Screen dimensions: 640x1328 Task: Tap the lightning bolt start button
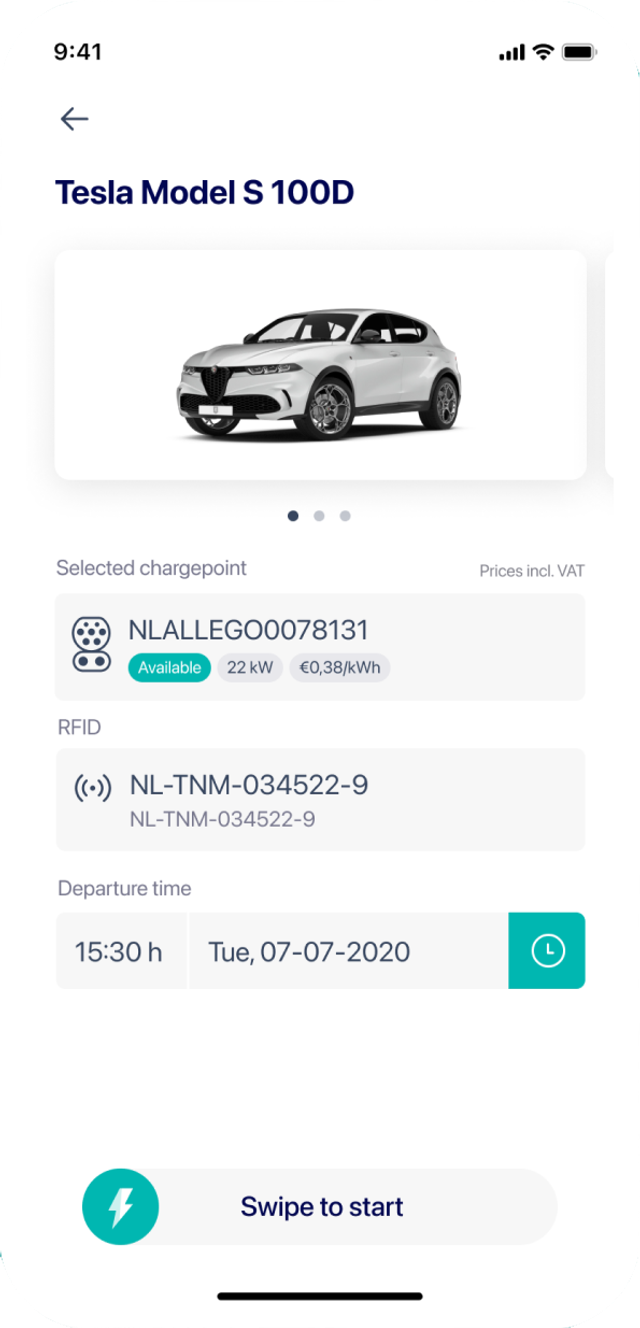point(120,1207)
